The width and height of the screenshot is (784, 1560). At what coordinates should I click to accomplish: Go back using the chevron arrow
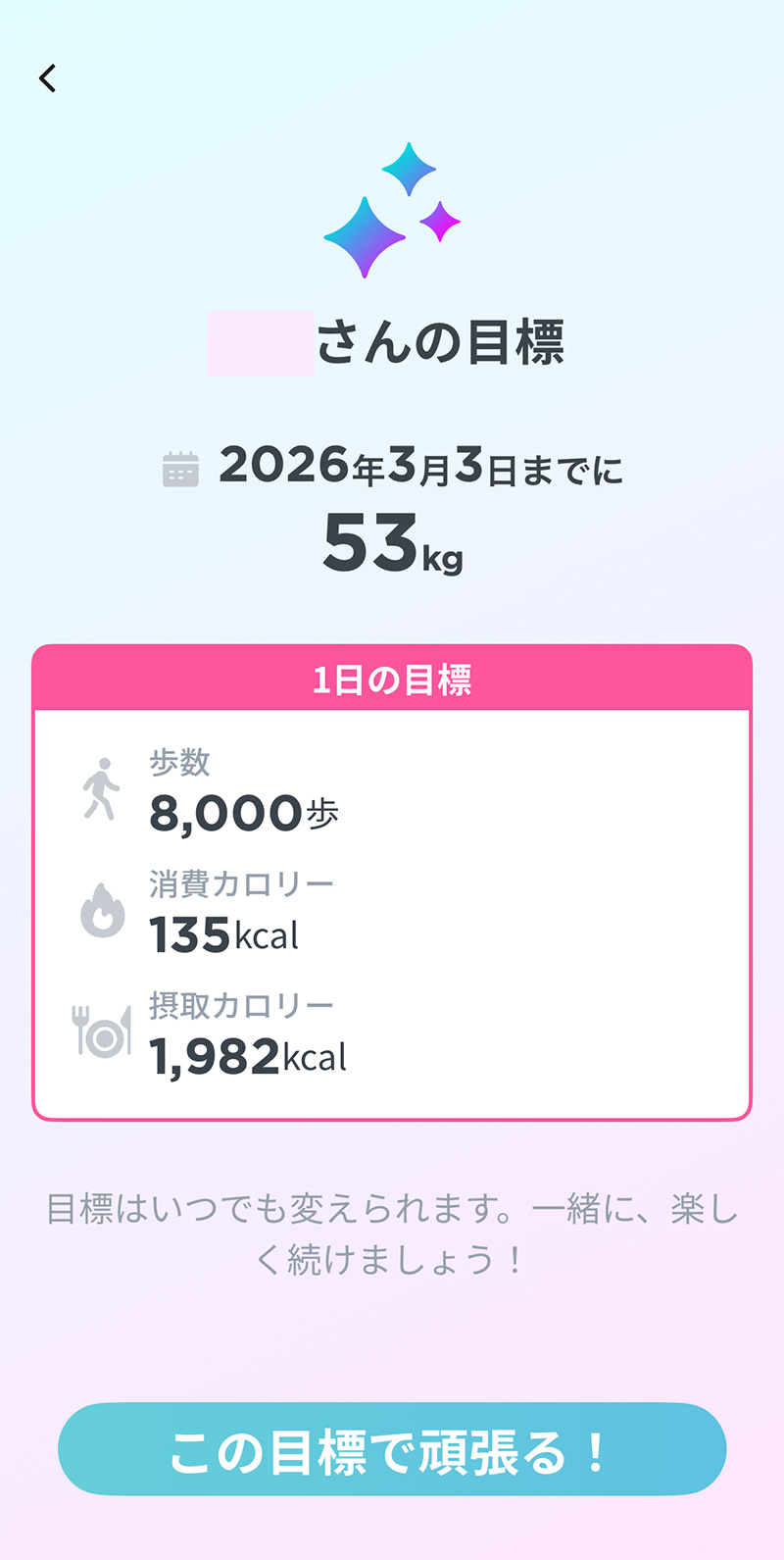[47, 77]
